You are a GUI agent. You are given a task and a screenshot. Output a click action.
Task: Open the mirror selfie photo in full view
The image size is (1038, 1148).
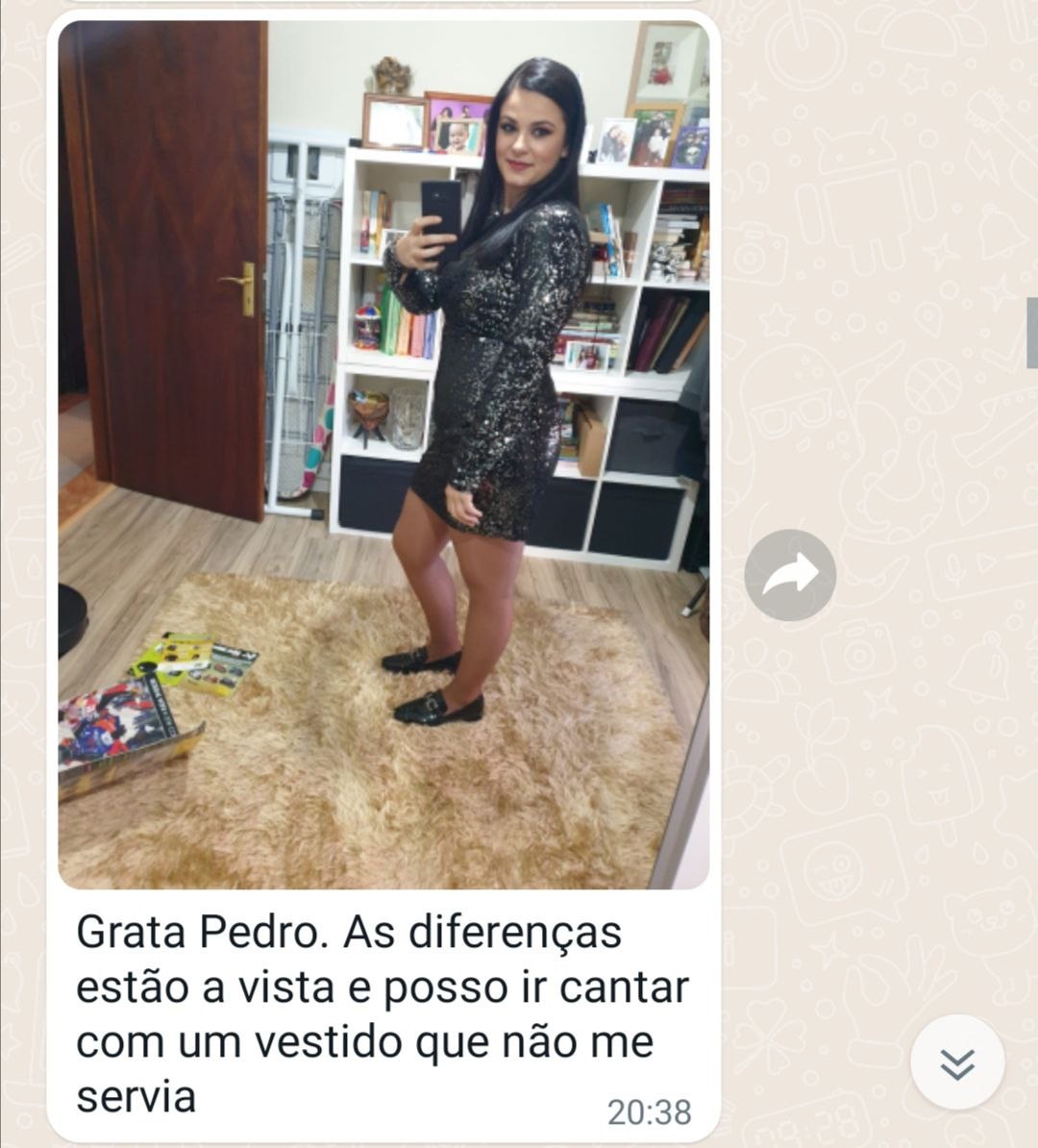pyautogui.click(x=383, y=454)
